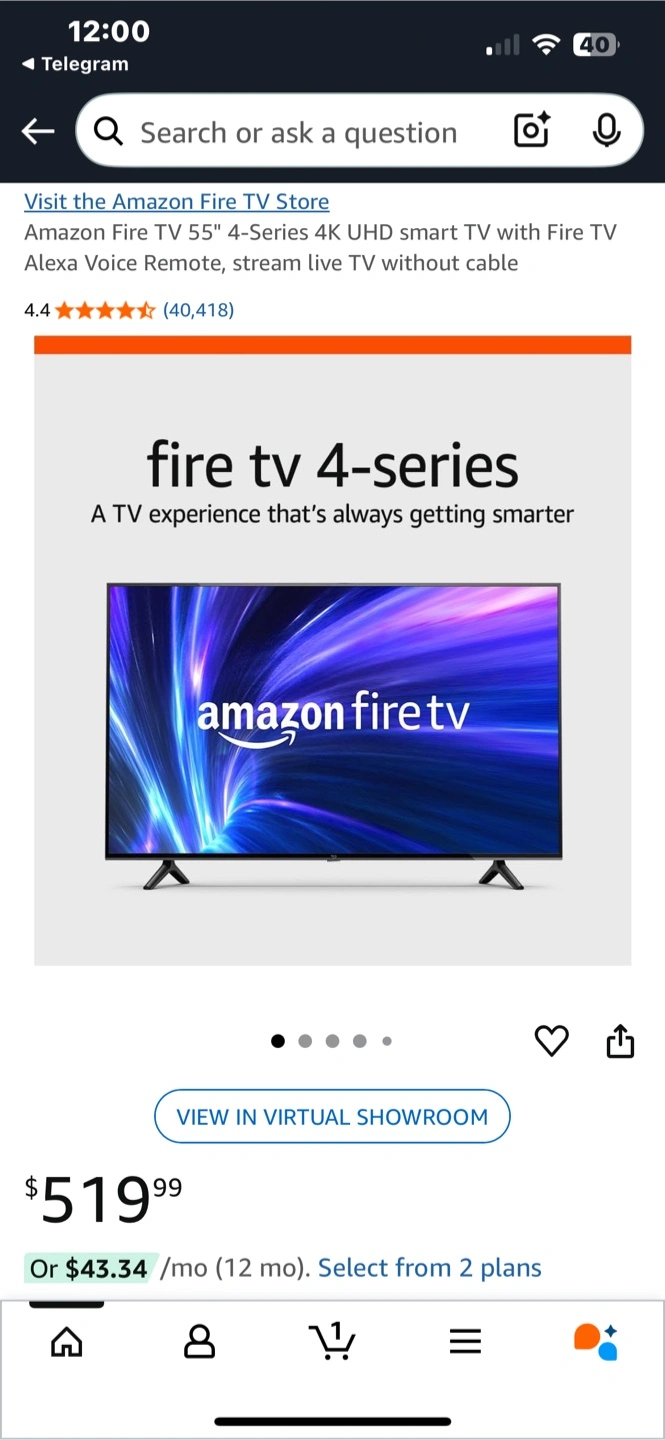Go back using the arrow icon
Image resolution: width=665 pixels, height=1440 pixels.
click(x=38, y=131)
